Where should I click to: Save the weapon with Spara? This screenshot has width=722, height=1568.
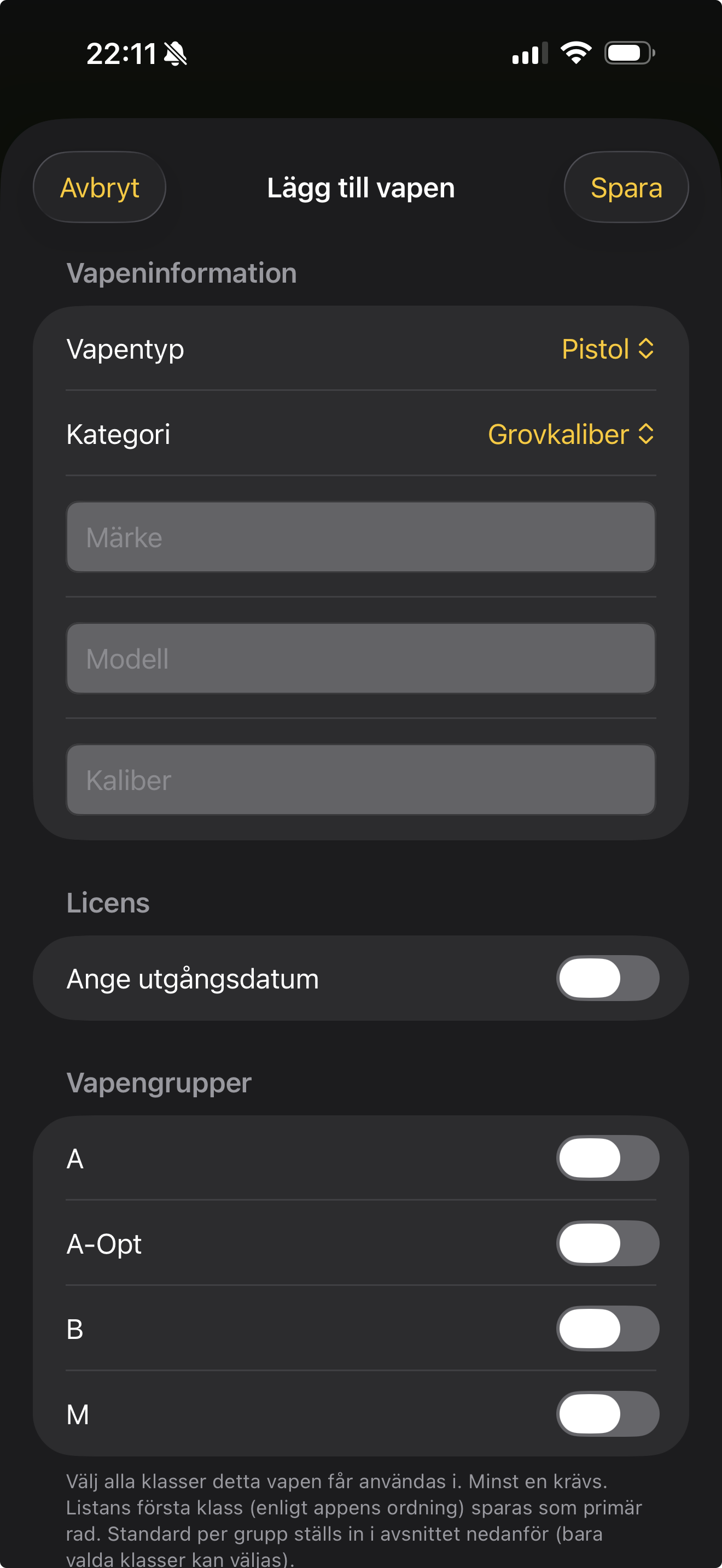pos(626,188)
